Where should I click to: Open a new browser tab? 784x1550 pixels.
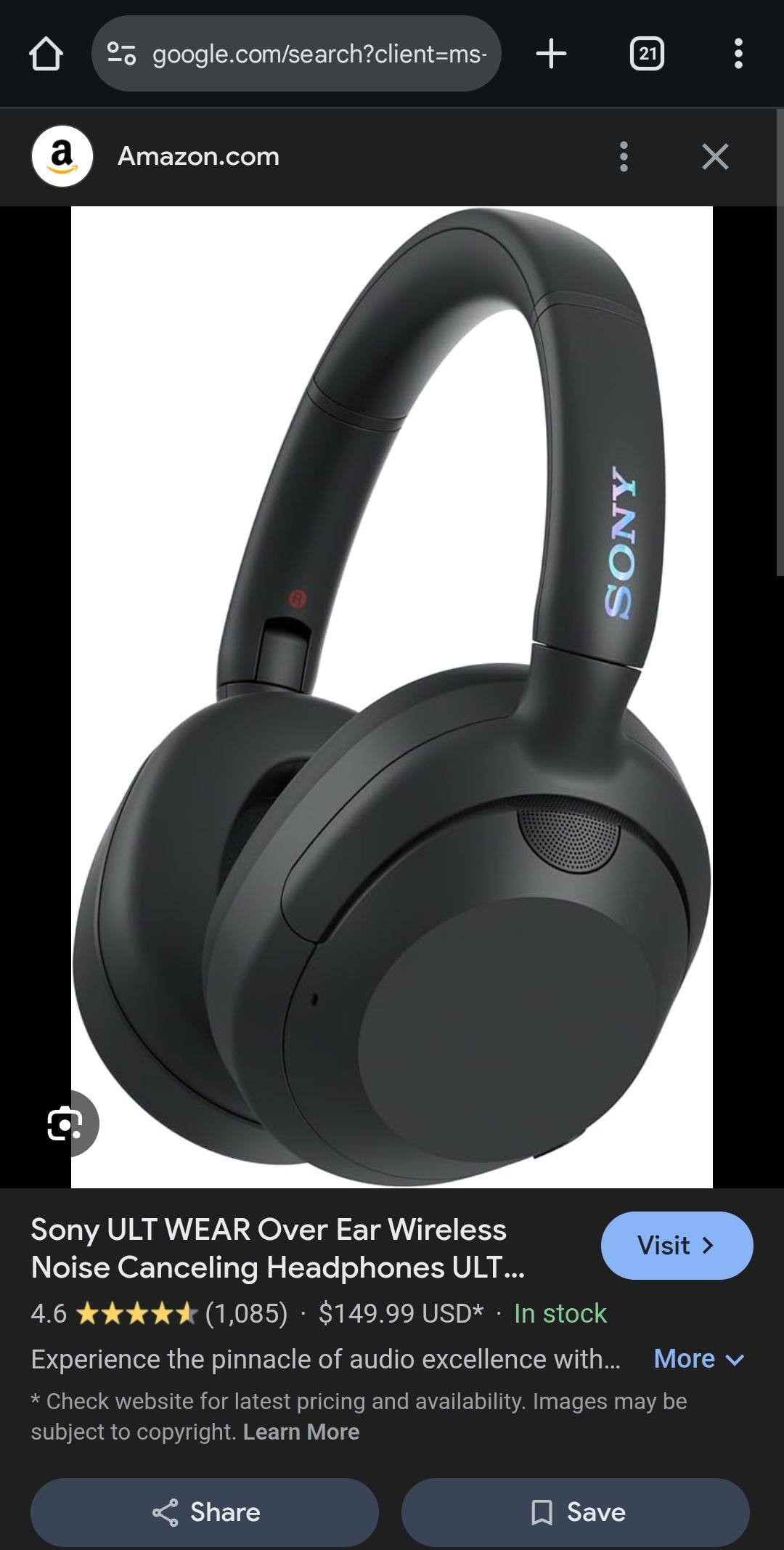(x=551, y=54)
